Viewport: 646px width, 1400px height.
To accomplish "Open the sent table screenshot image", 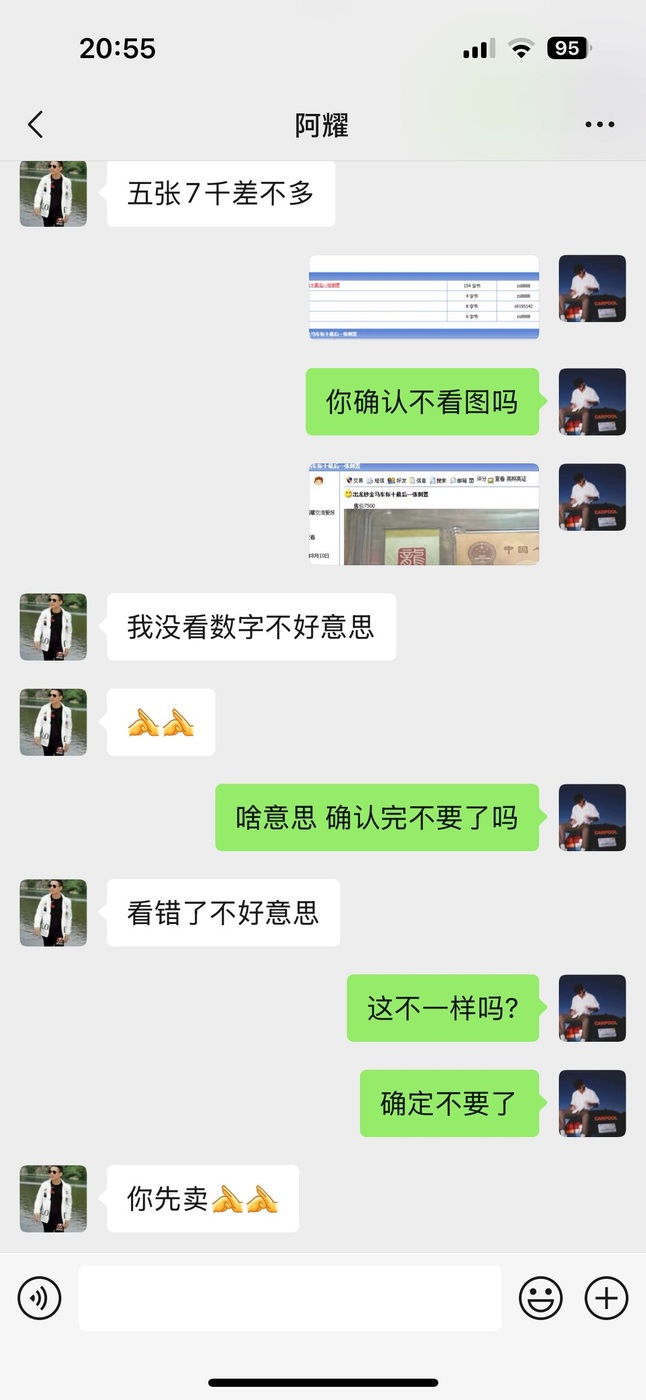I will coord(424,297).
